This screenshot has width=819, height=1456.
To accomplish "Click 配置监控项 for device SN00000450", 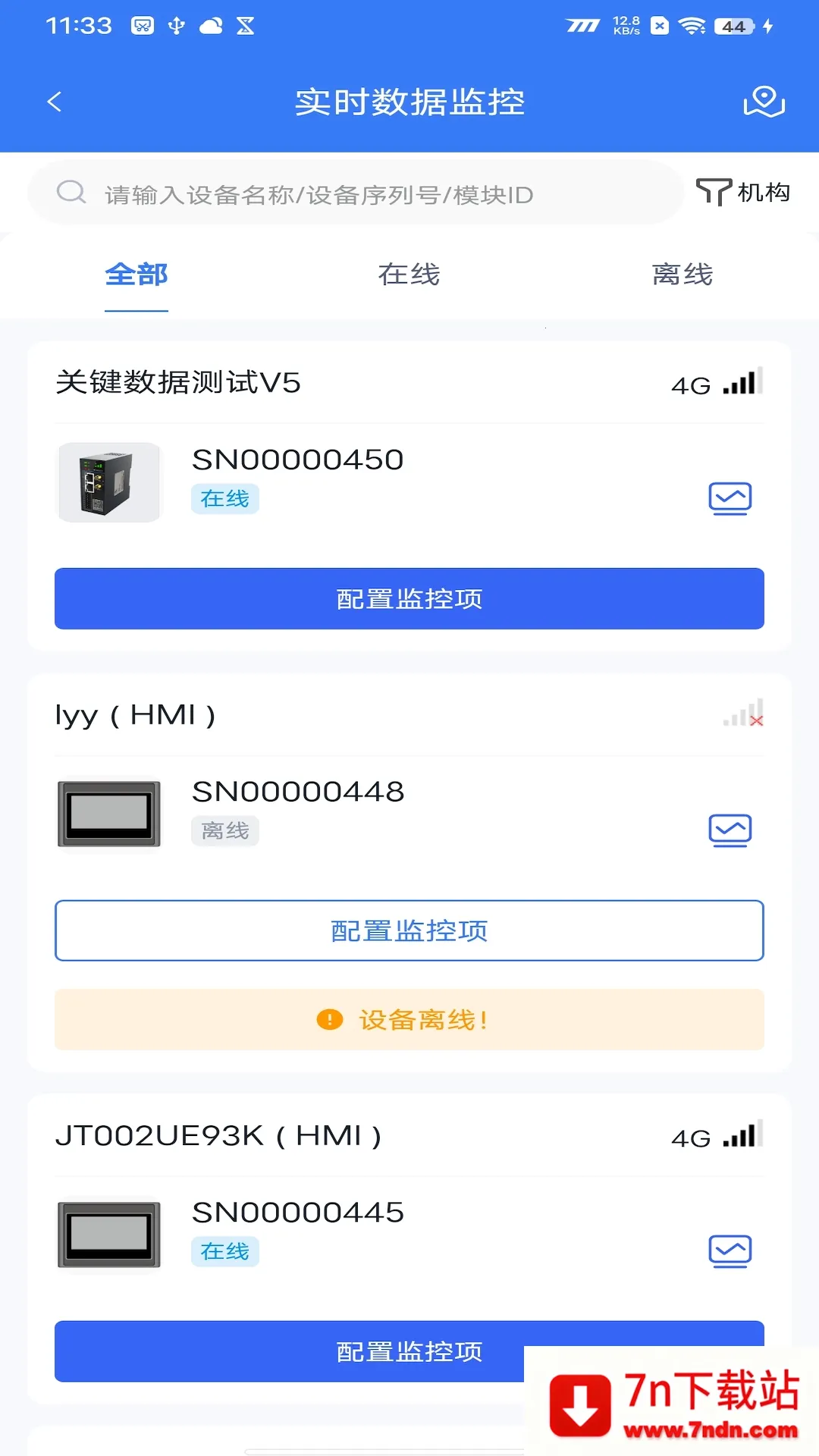I will click(x=409, y=598).
